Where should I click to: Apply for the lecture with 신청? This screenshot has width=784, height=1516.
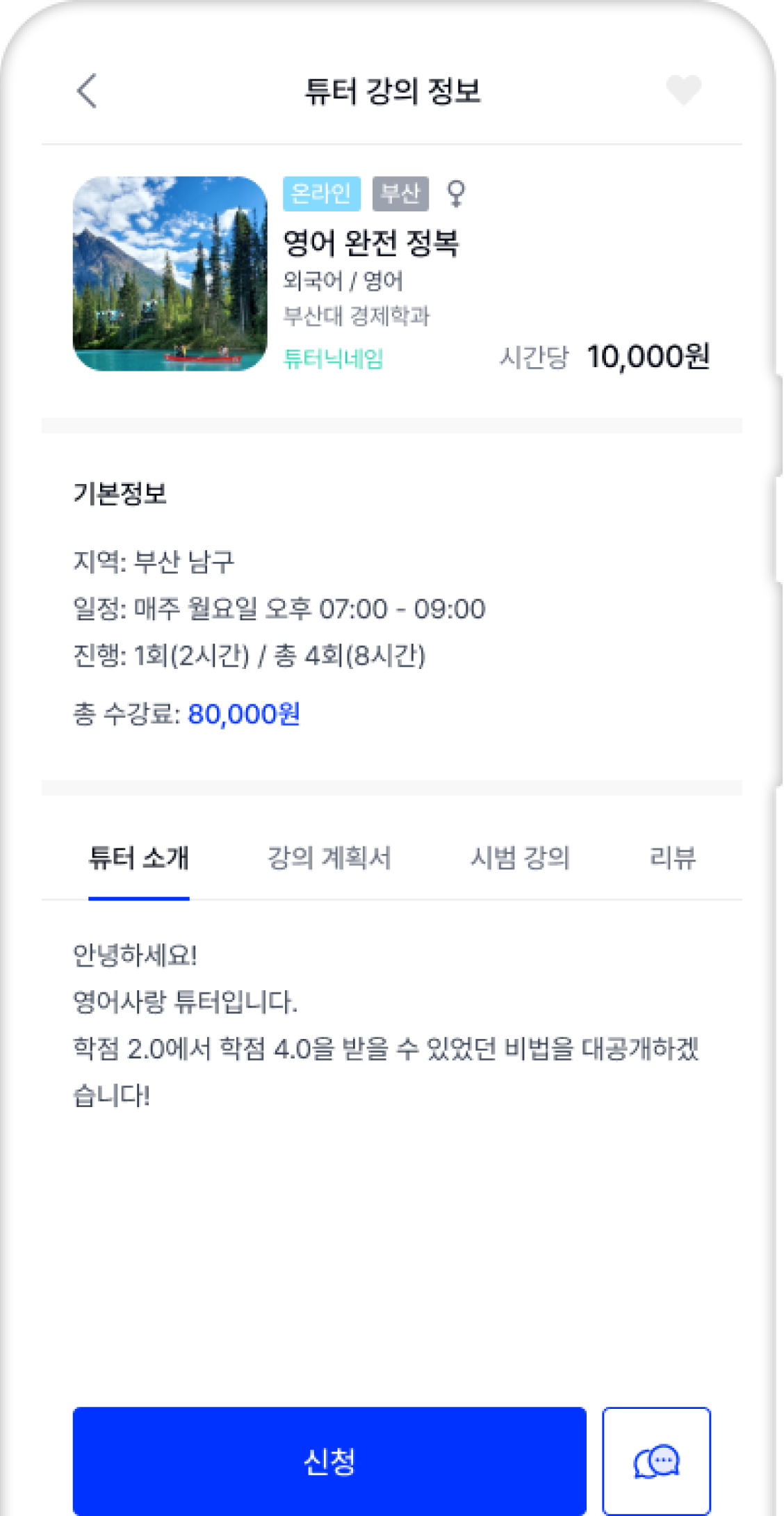[329, 1460]
